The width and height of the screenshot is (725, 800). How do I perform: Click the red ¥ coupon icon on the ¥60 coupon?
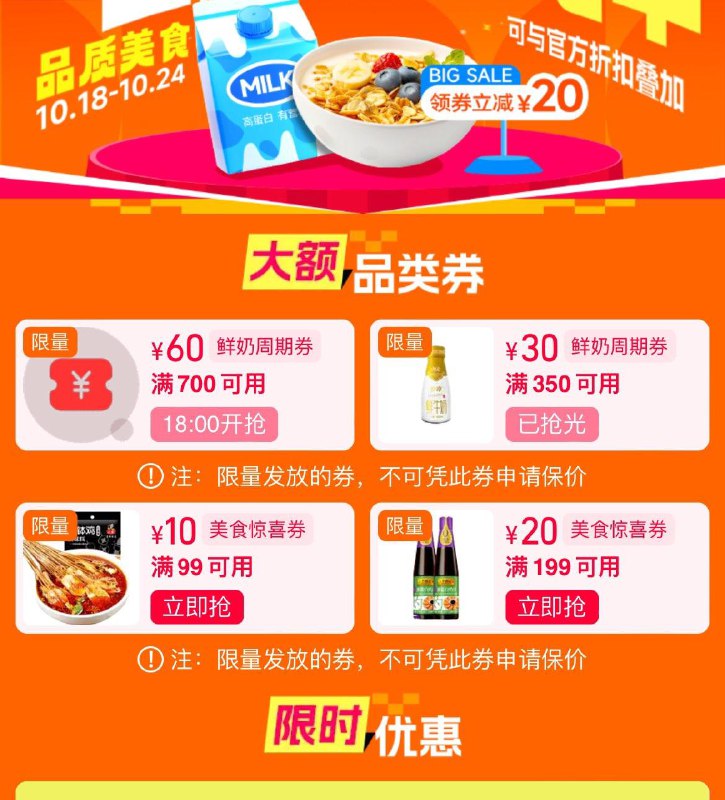click(79, 383)
